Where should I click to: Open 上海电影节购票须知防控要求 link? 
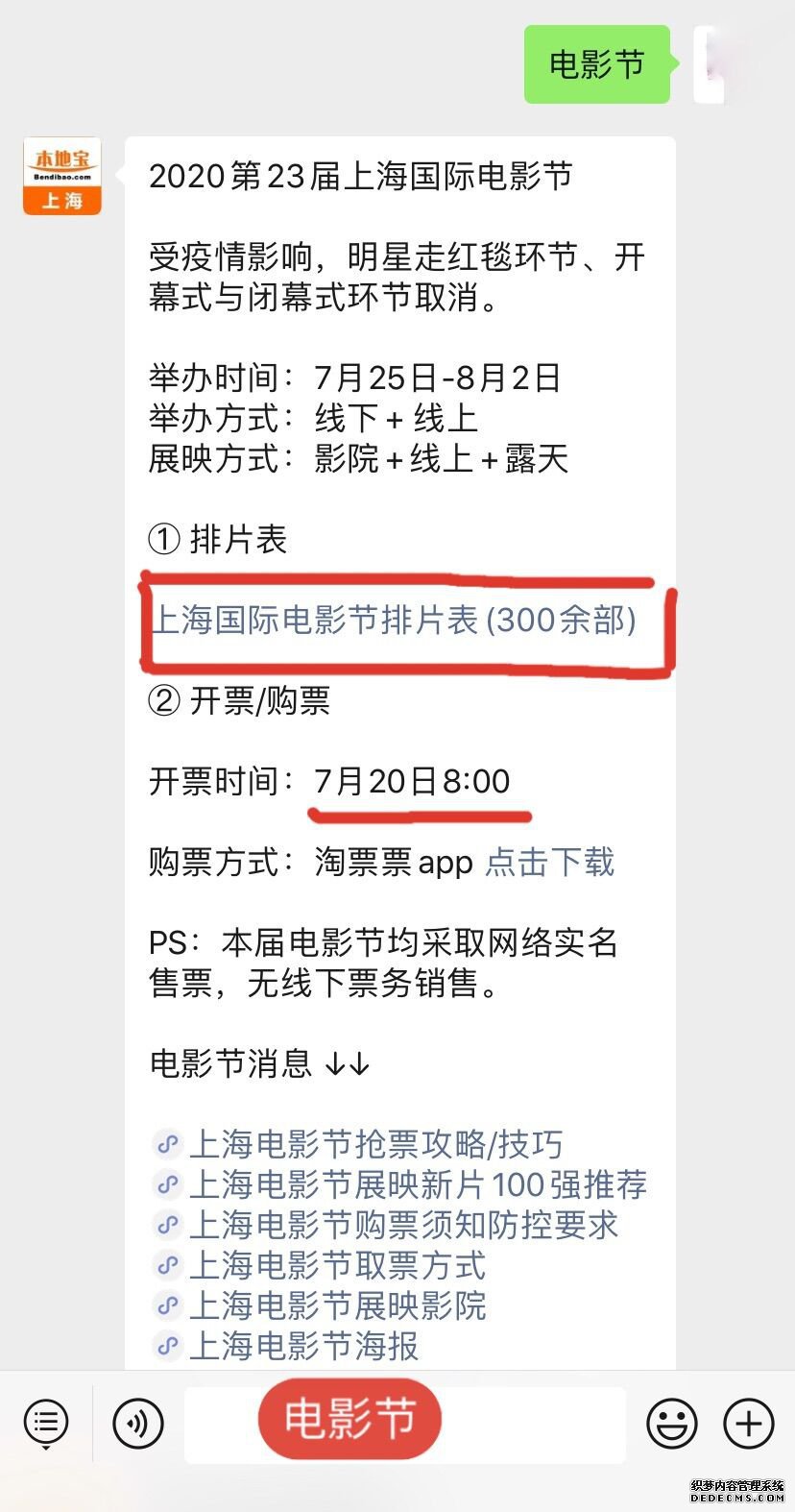[x=403, y=1225]
